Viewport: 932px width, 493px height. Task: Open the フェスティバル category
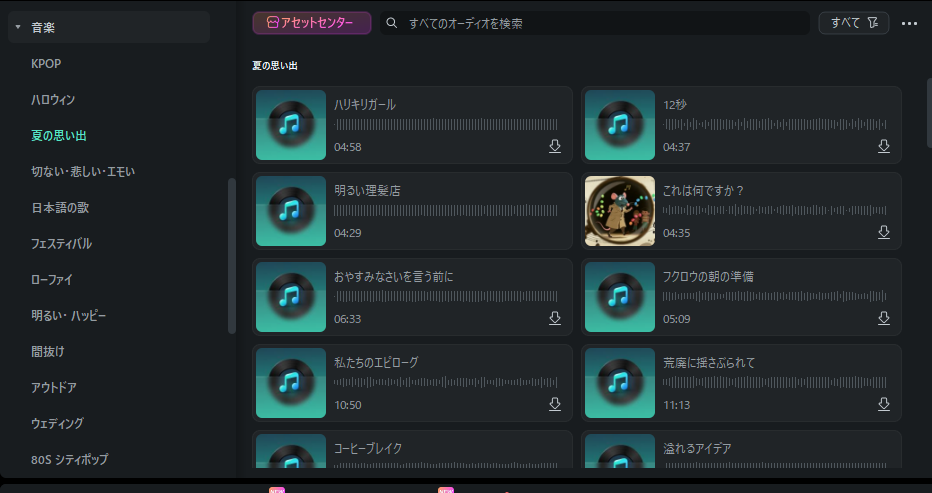pyautogui.click(x=62, y=244)
